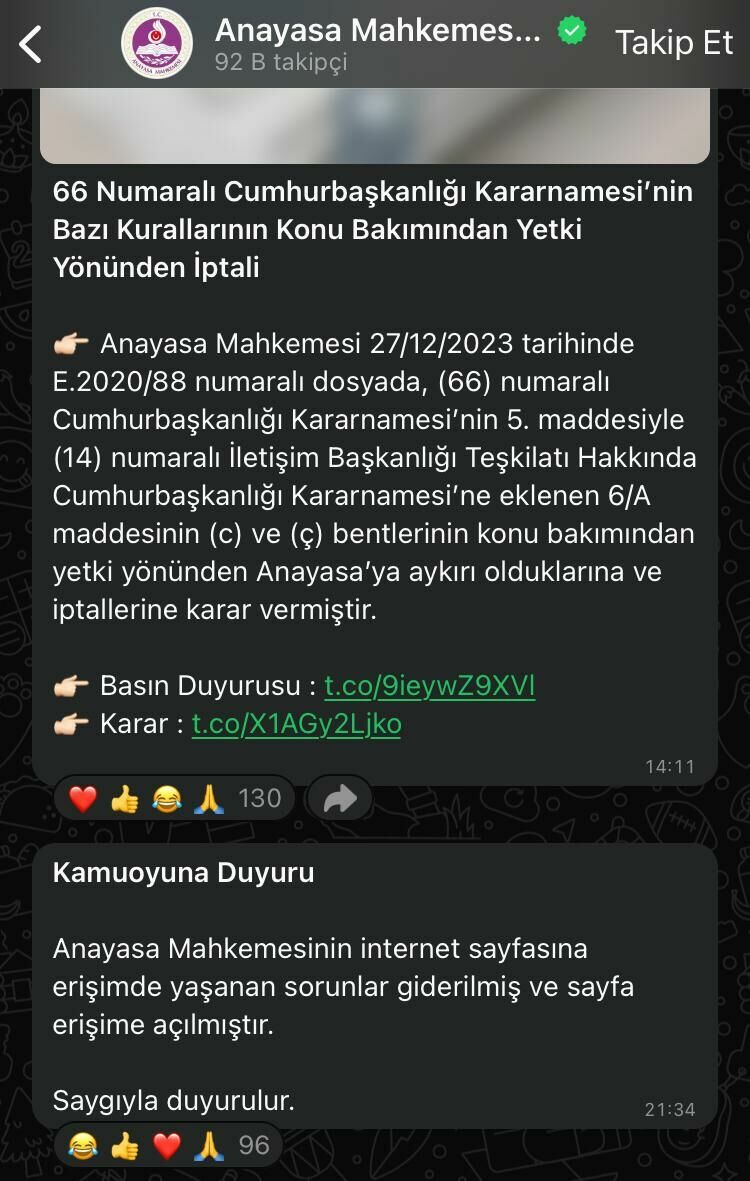Screen dimensions: 750x1181
Task: Open the blurred image preview at the top
Action: pyautogui.click(x=375, y=125)
